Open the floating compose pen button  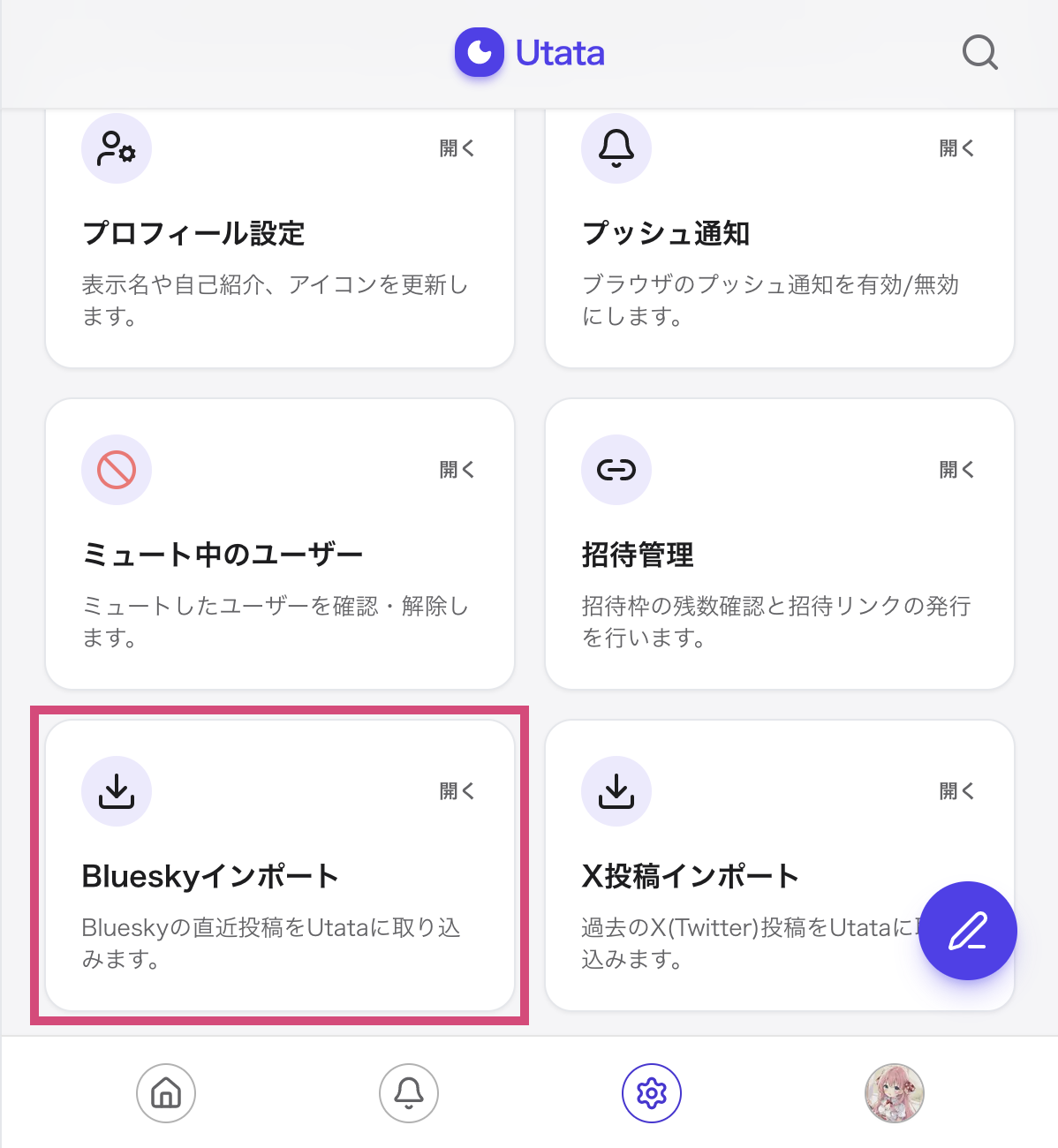(x=968, y=931)
